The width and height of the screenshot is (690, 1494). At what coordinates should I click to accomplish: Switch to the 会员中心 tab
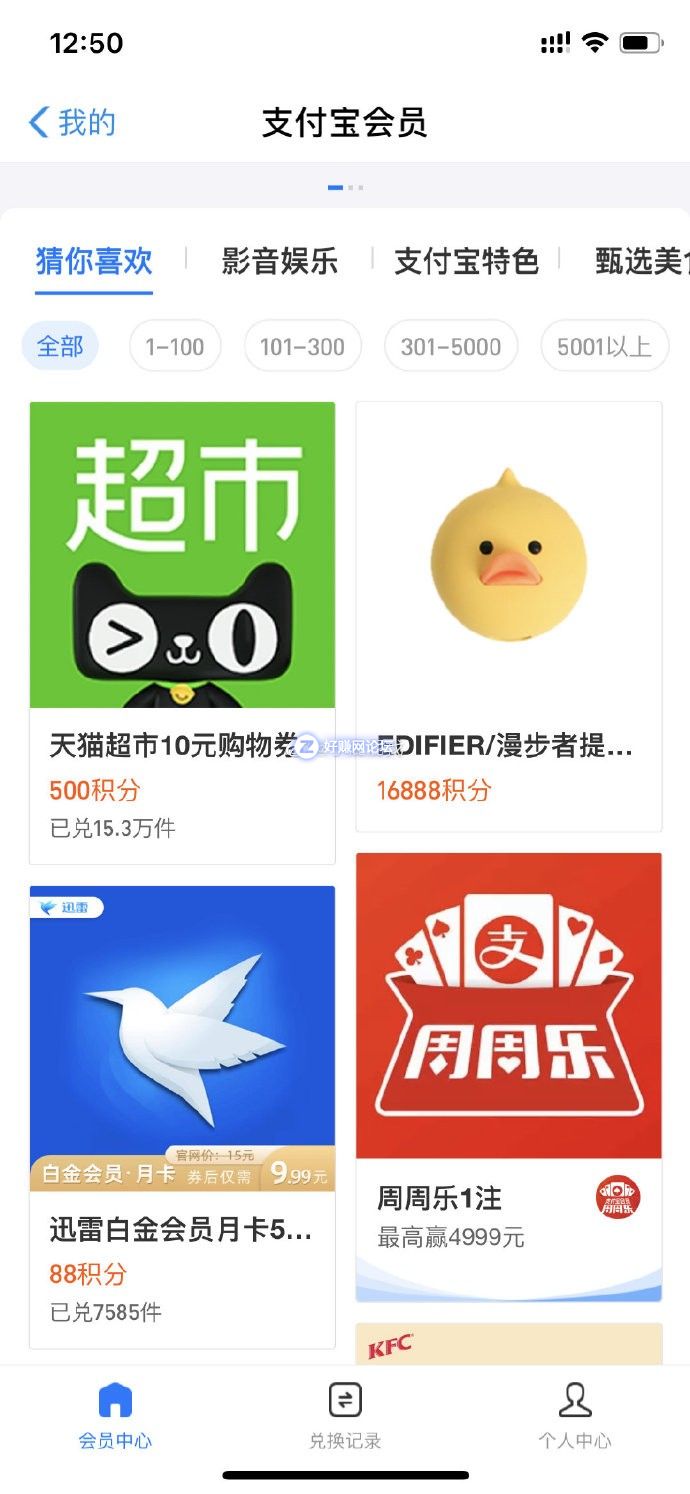coord(115,1415)
